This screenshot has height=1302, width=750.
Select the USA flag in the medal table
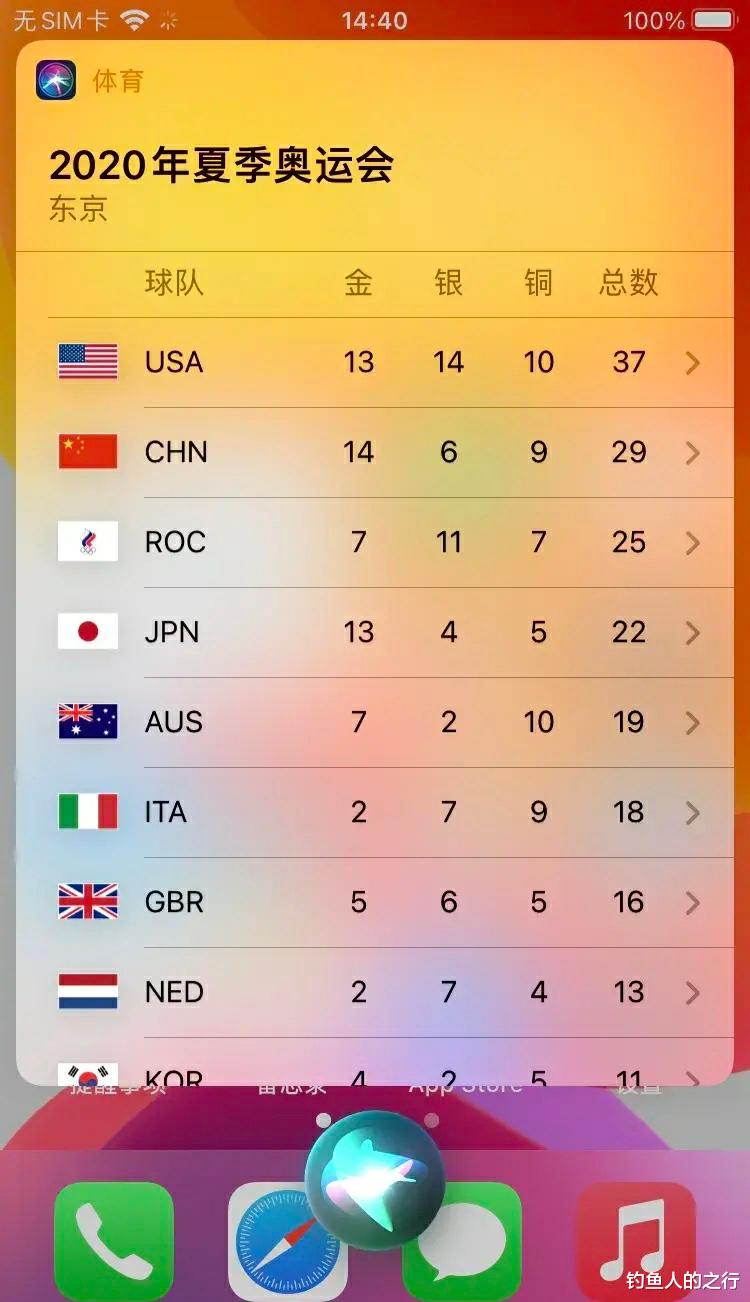[87, 362]
